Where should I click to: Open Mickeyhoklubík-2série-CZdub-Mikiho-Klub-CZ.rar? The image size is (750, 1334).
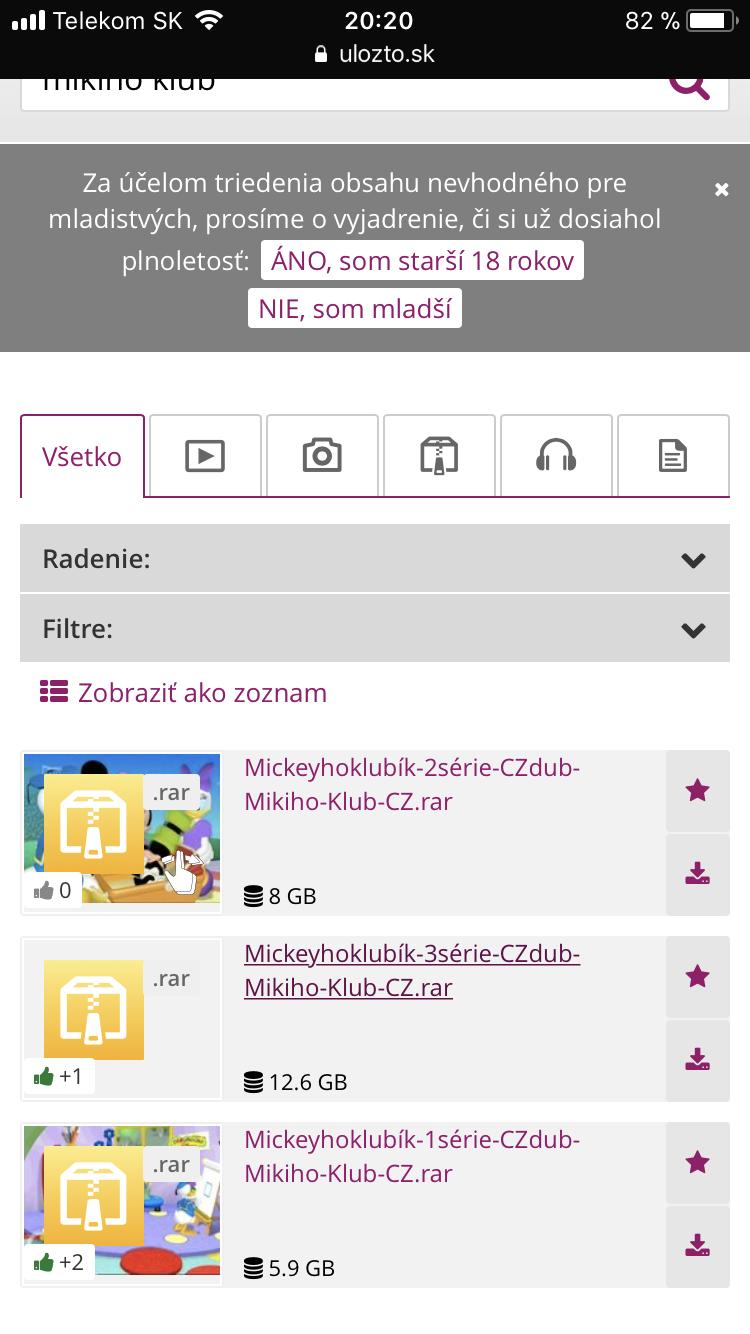[x=411, y=785]
